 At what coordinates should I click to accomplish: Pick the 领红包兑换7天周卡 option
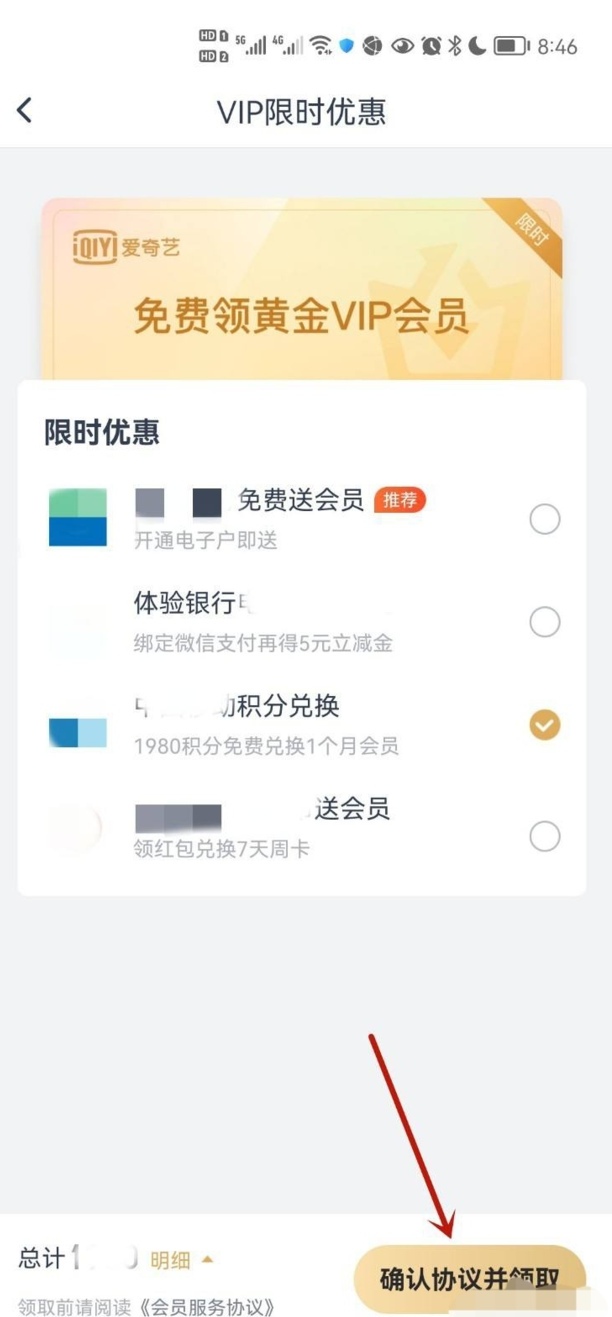tap(544, 836)
